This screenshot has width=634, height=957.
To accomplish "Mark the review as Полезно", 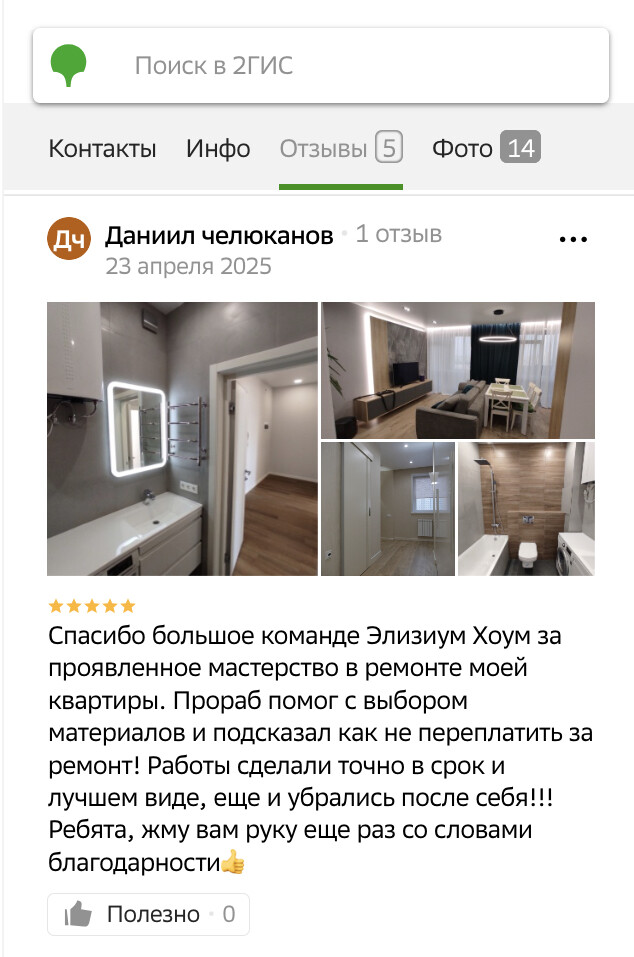I will tap(148, 913).
